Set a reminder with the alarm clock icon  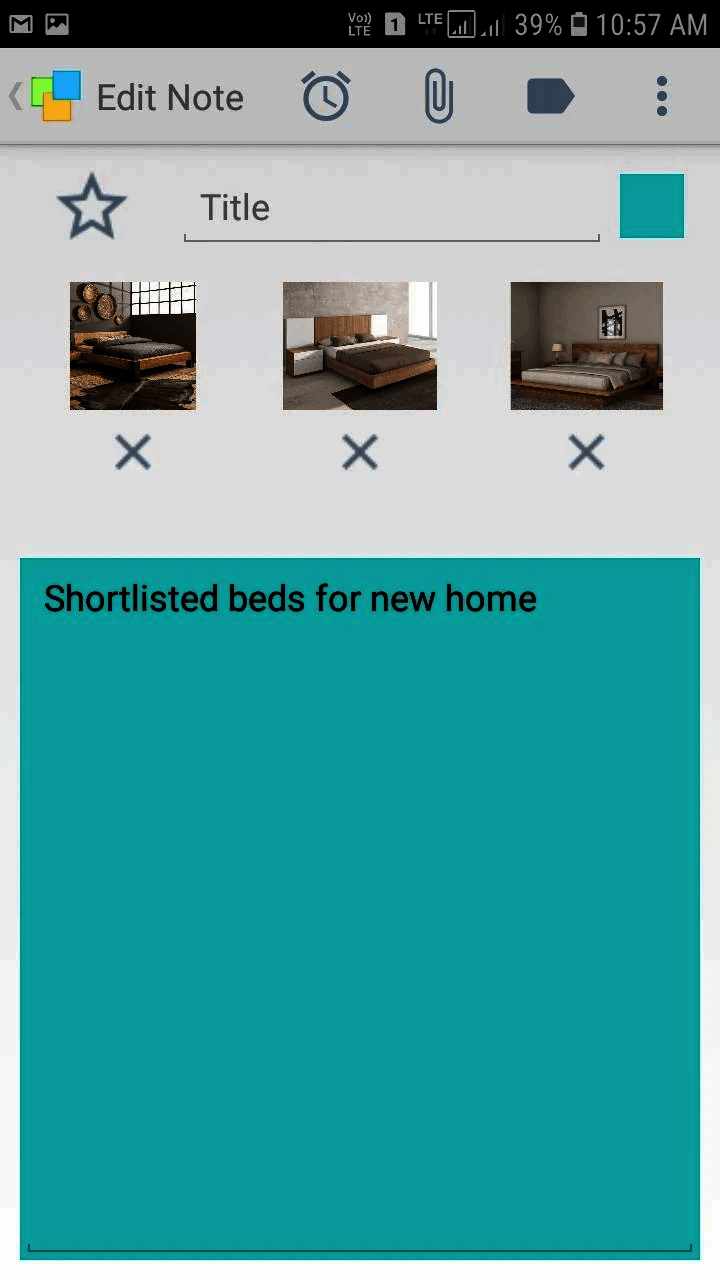[326, 97]
